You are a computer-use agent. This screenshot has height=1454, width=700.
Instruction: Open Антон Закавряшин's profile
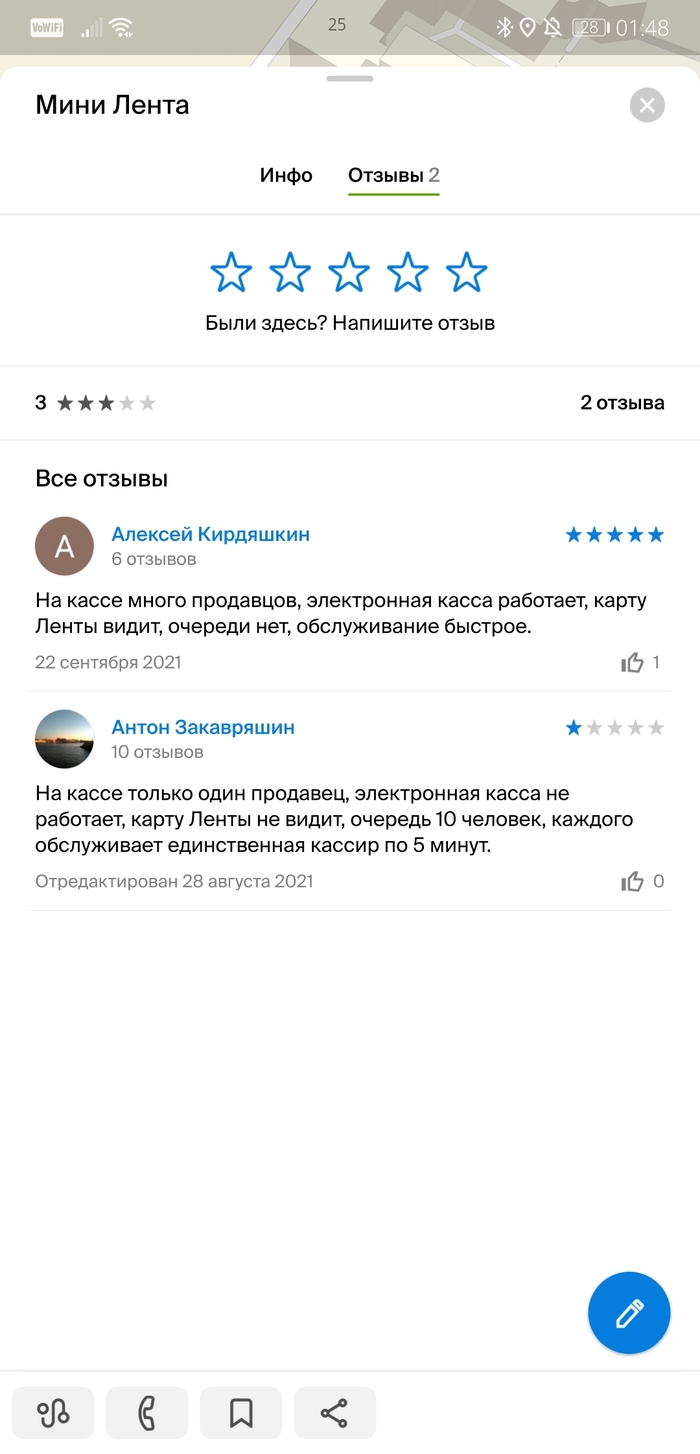203,727
